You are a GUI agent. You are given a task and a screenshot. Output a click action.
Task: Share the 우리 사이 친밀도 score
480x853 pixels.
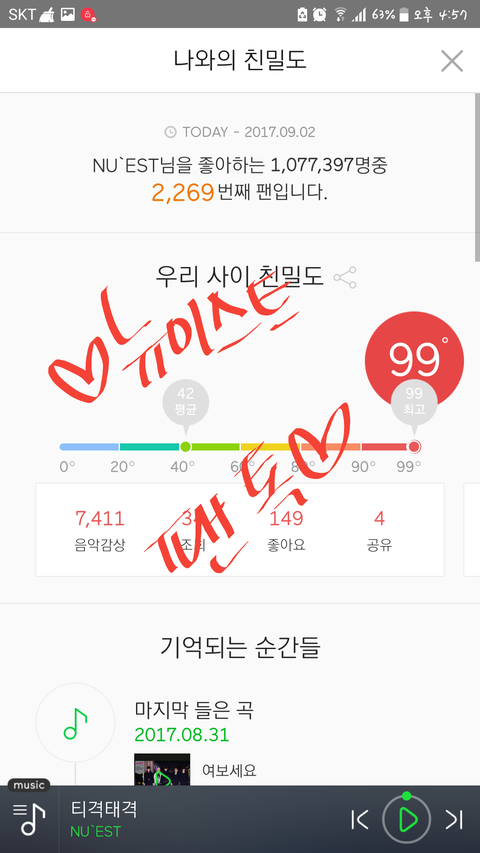click(345, 277)
